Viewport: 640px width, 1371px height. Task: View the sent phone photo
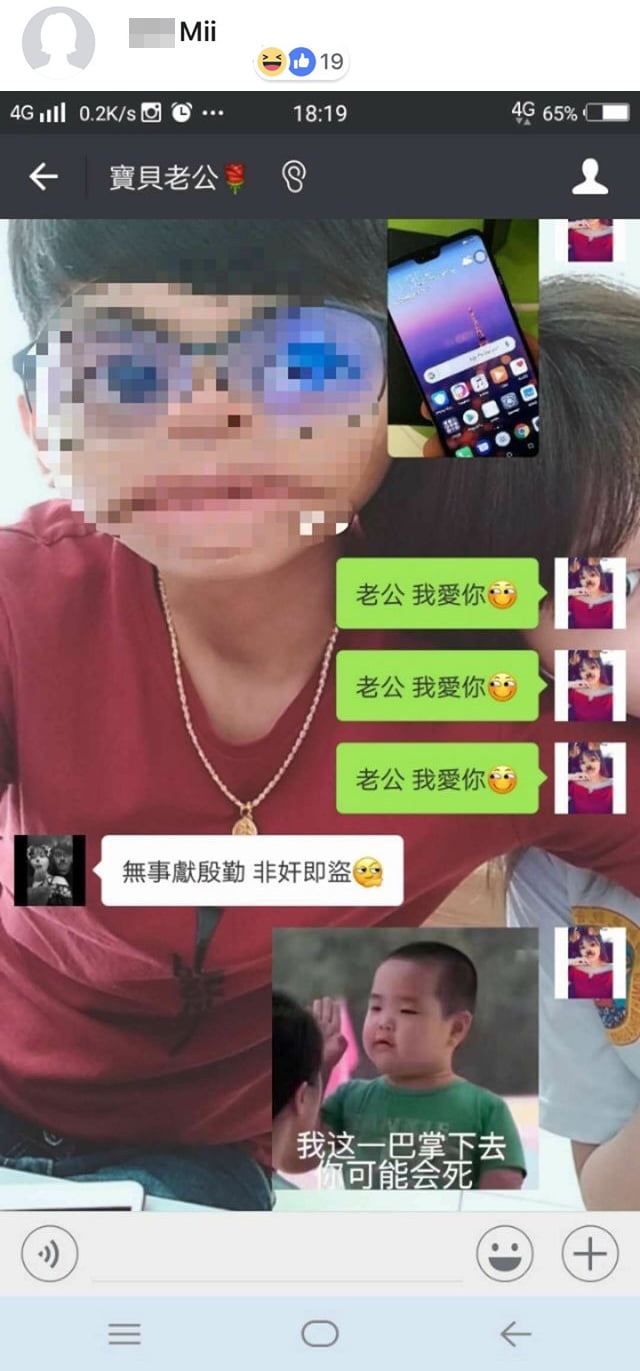point(463,340)
